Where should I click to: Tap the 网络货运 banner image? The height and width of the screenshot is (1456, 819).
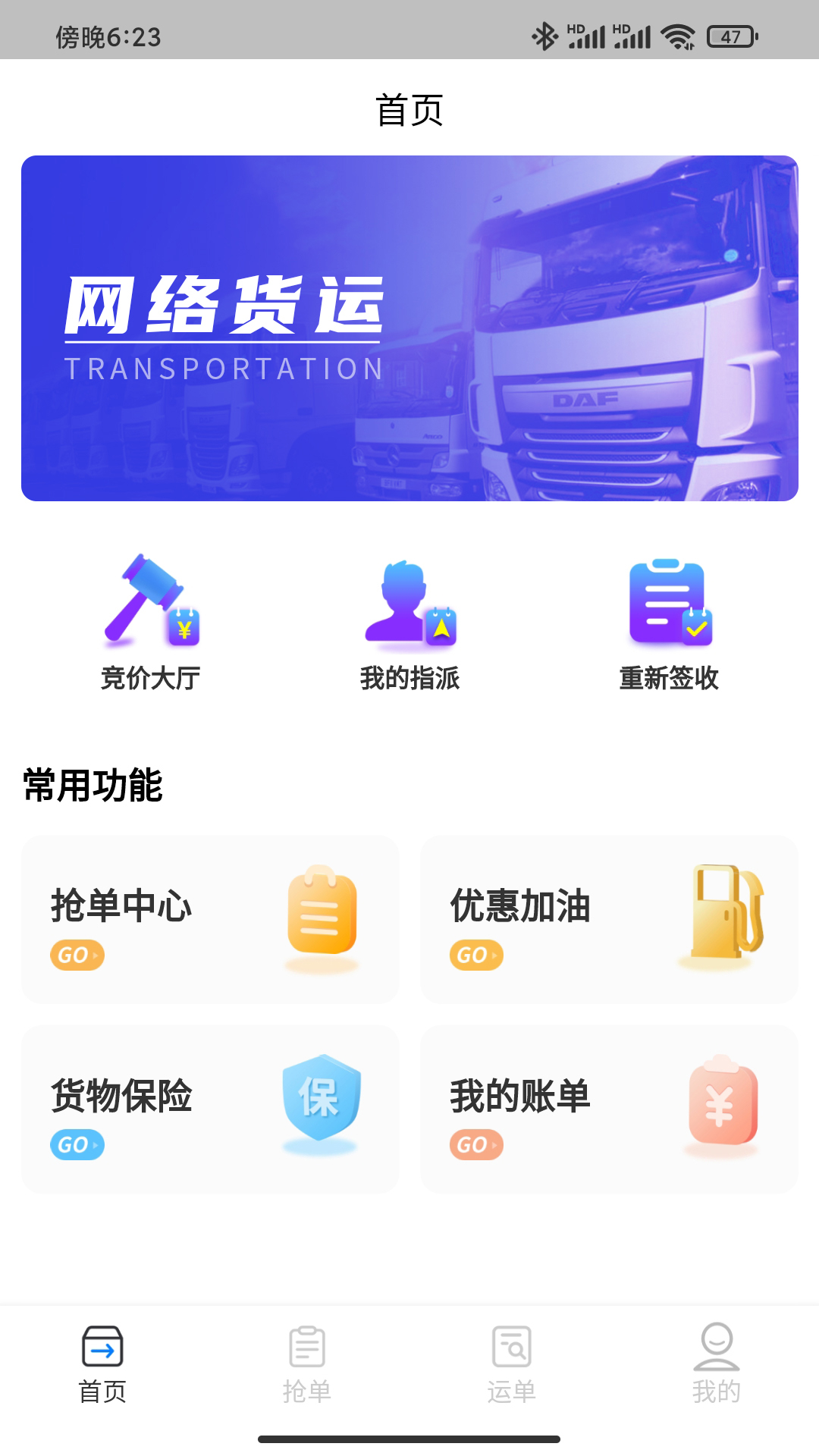[409, 326]
